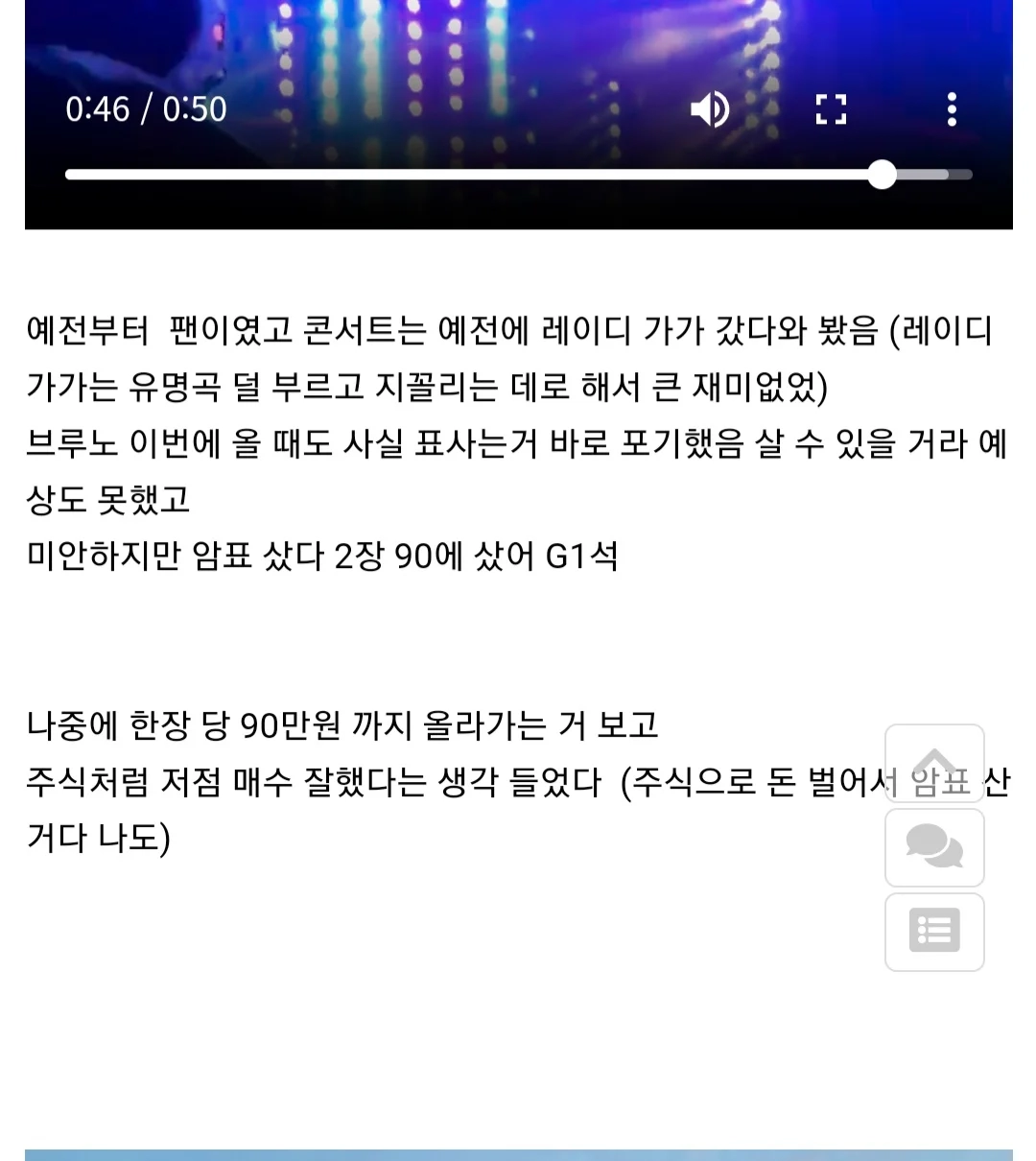Click the fullscreen brackets icon

click(831, 109)
